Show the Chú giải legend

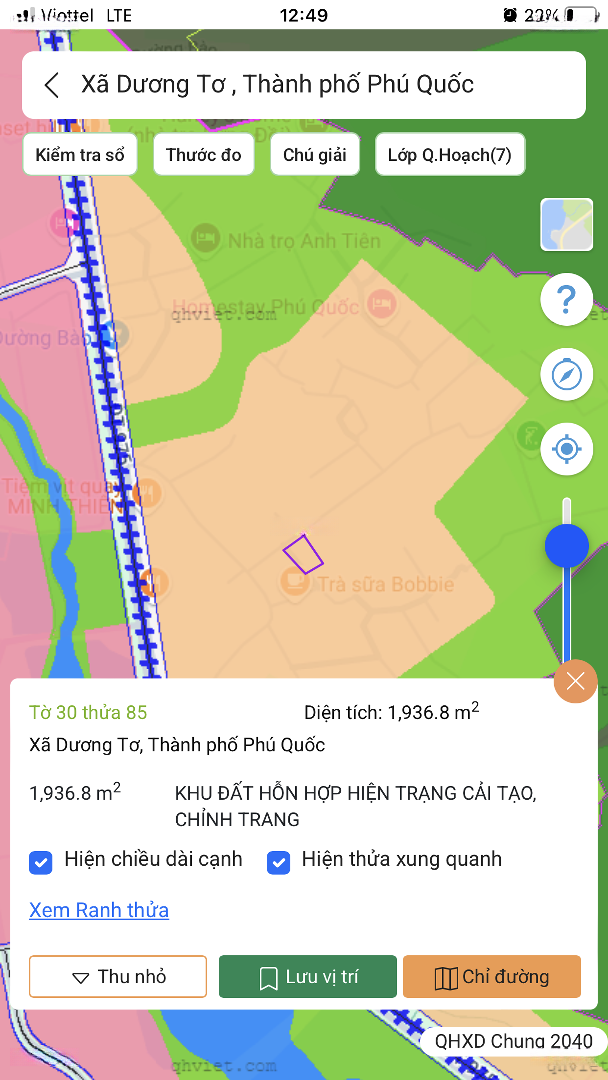[315, 155]
